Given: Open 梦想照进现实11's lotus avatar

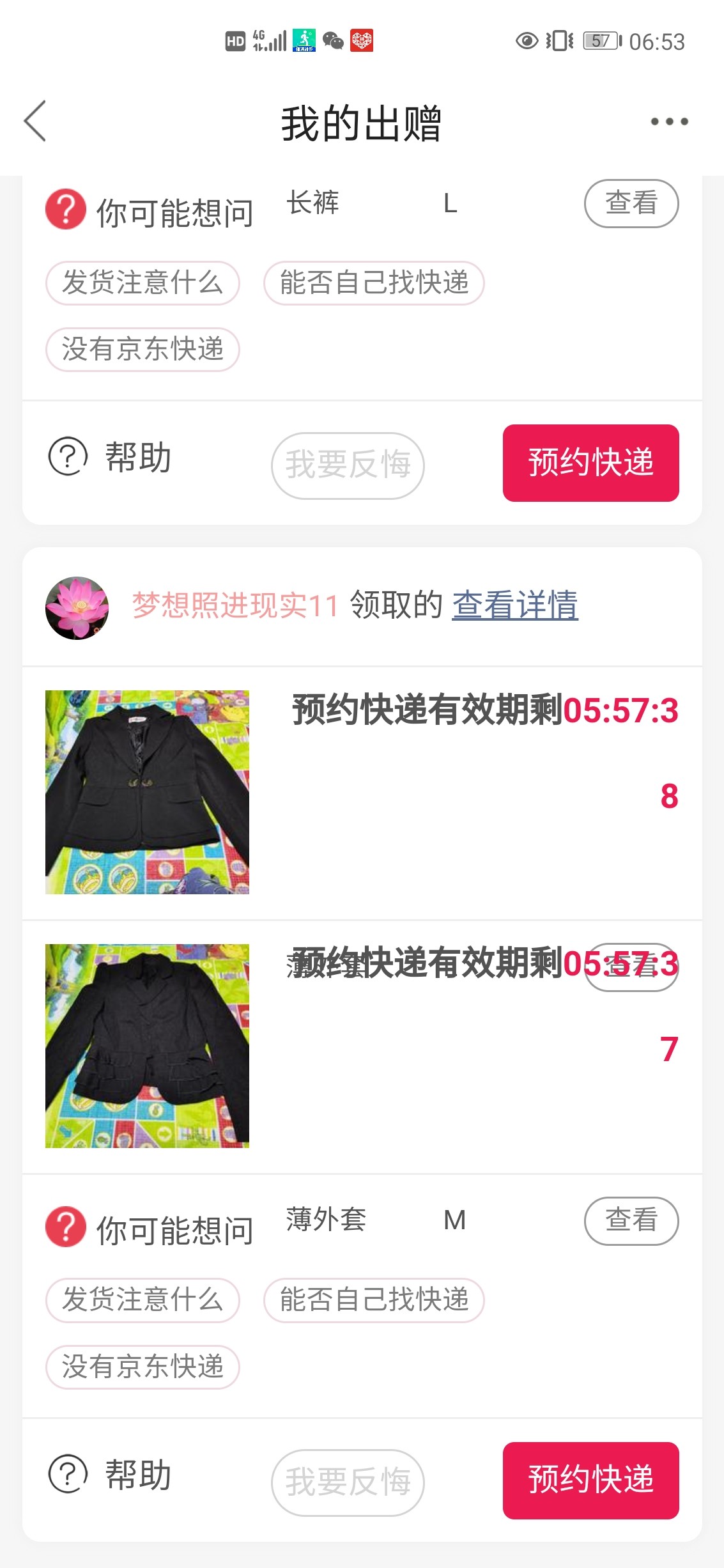Looking at the screenshot, I should click(77, 607).
